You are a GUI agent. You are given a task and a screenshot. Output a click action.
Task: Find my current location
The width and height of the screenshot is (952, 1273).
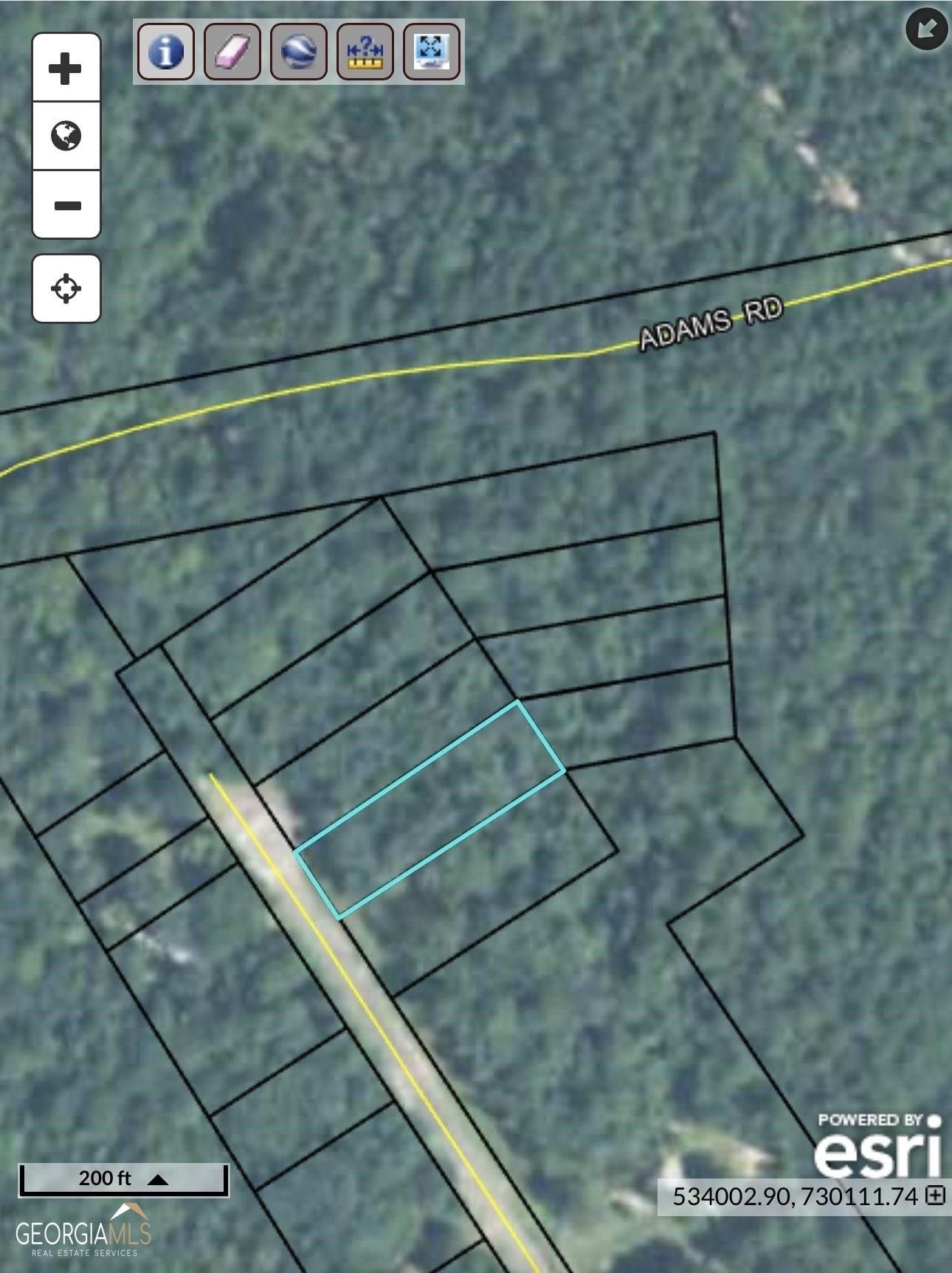click(66, 289)
